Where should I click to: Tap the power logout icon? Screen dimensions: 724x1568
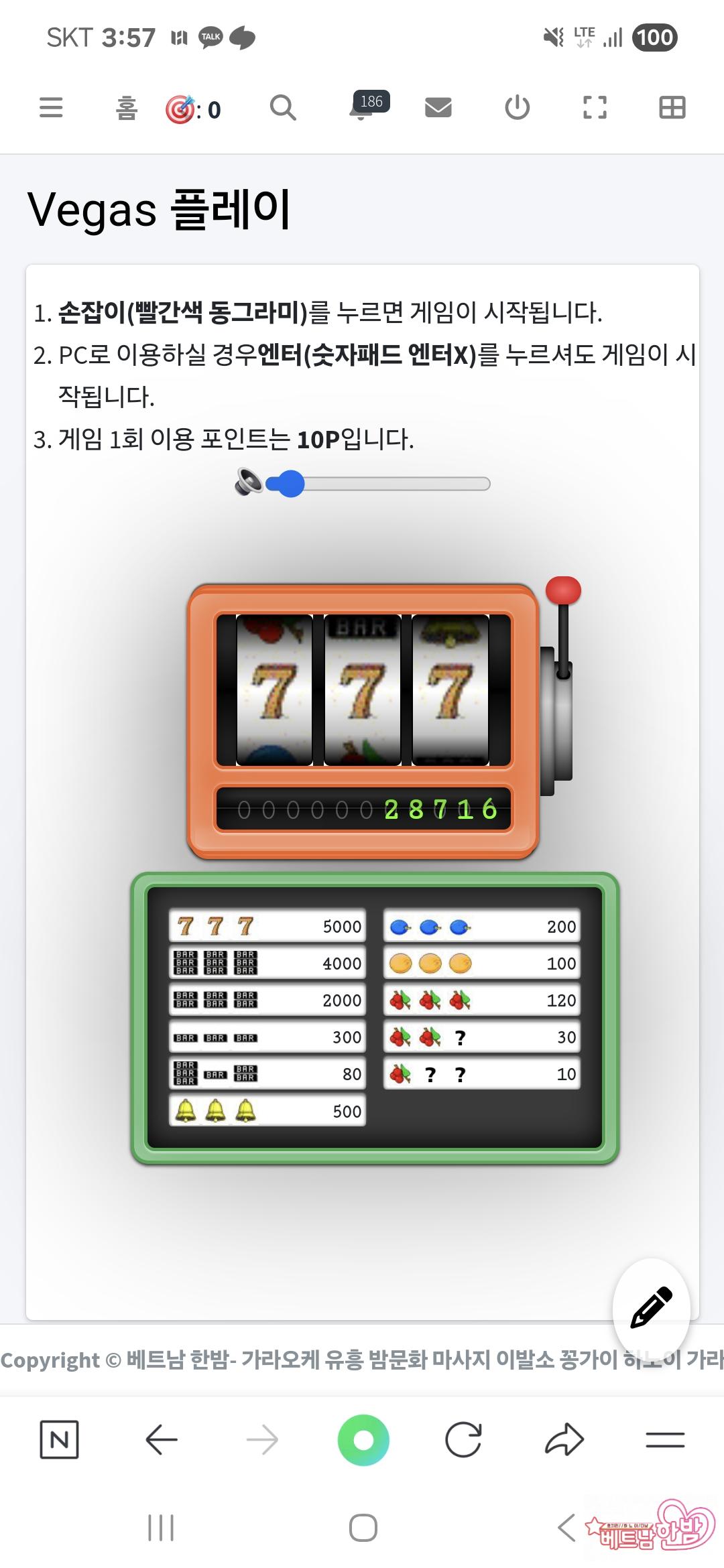517,107
